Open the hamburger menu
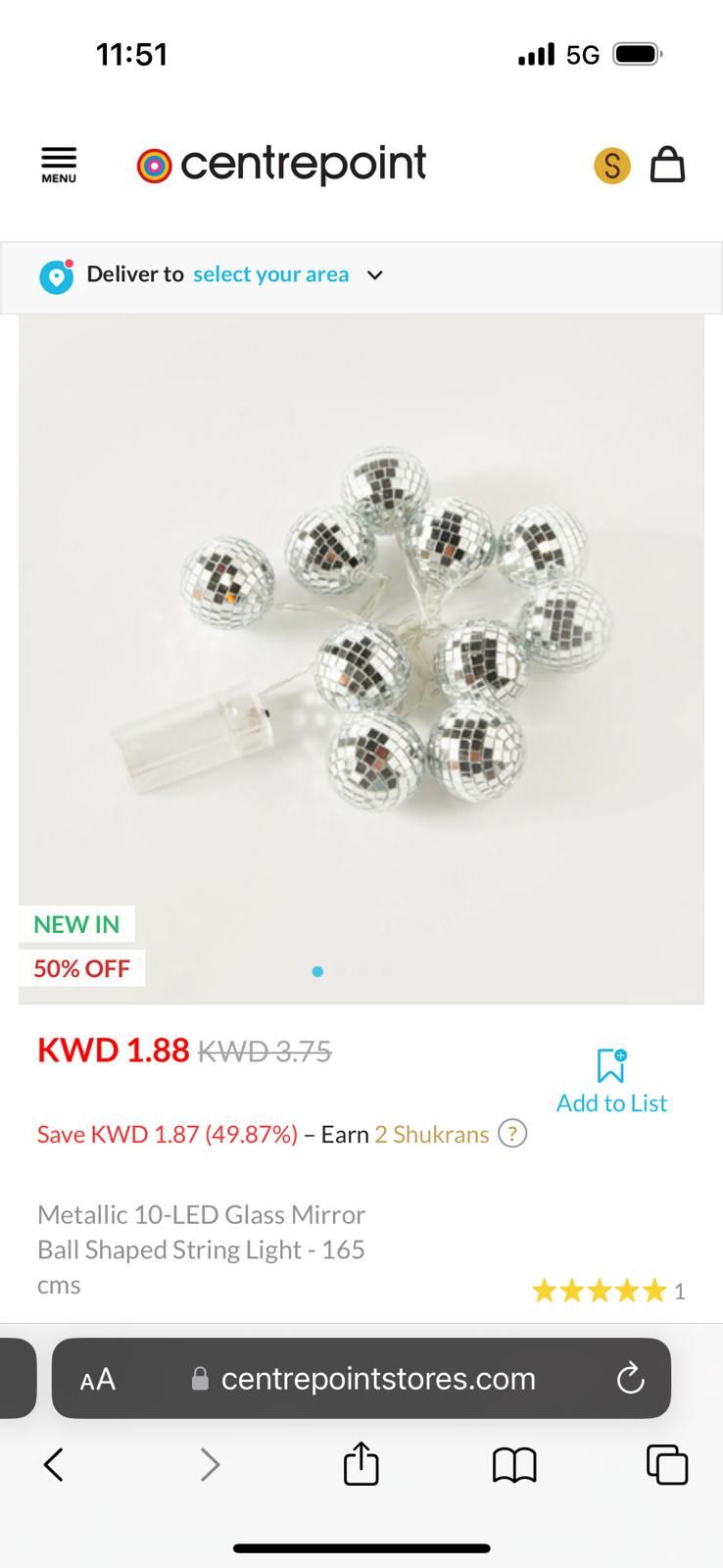 pos(59,164)
